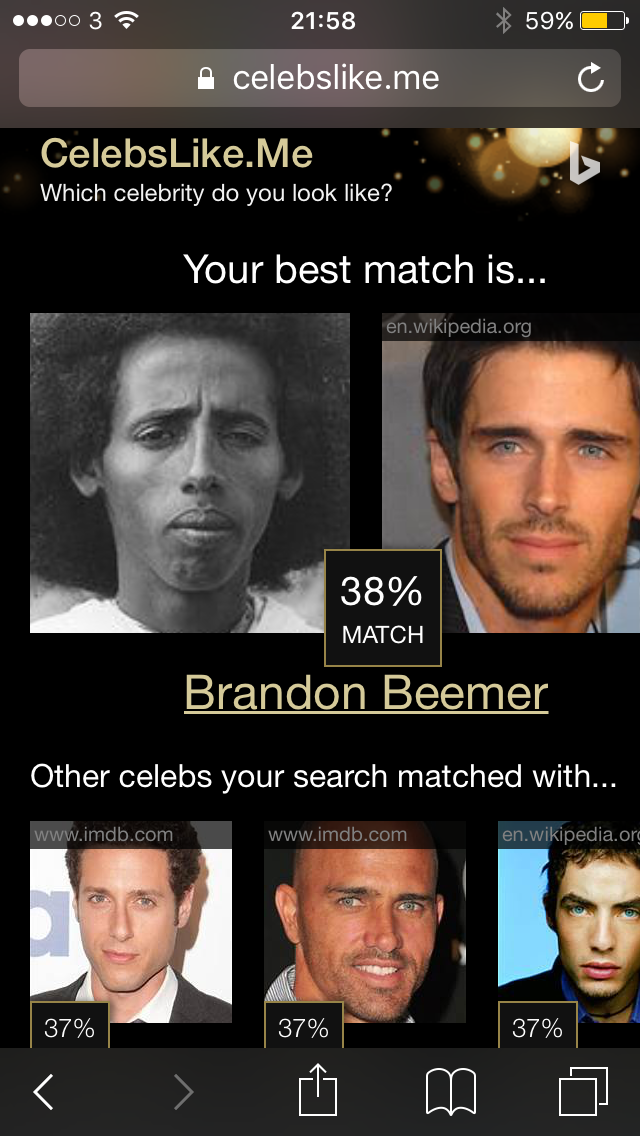Open the en.wikipedia.org best match photo

click(x=511, y=473)
